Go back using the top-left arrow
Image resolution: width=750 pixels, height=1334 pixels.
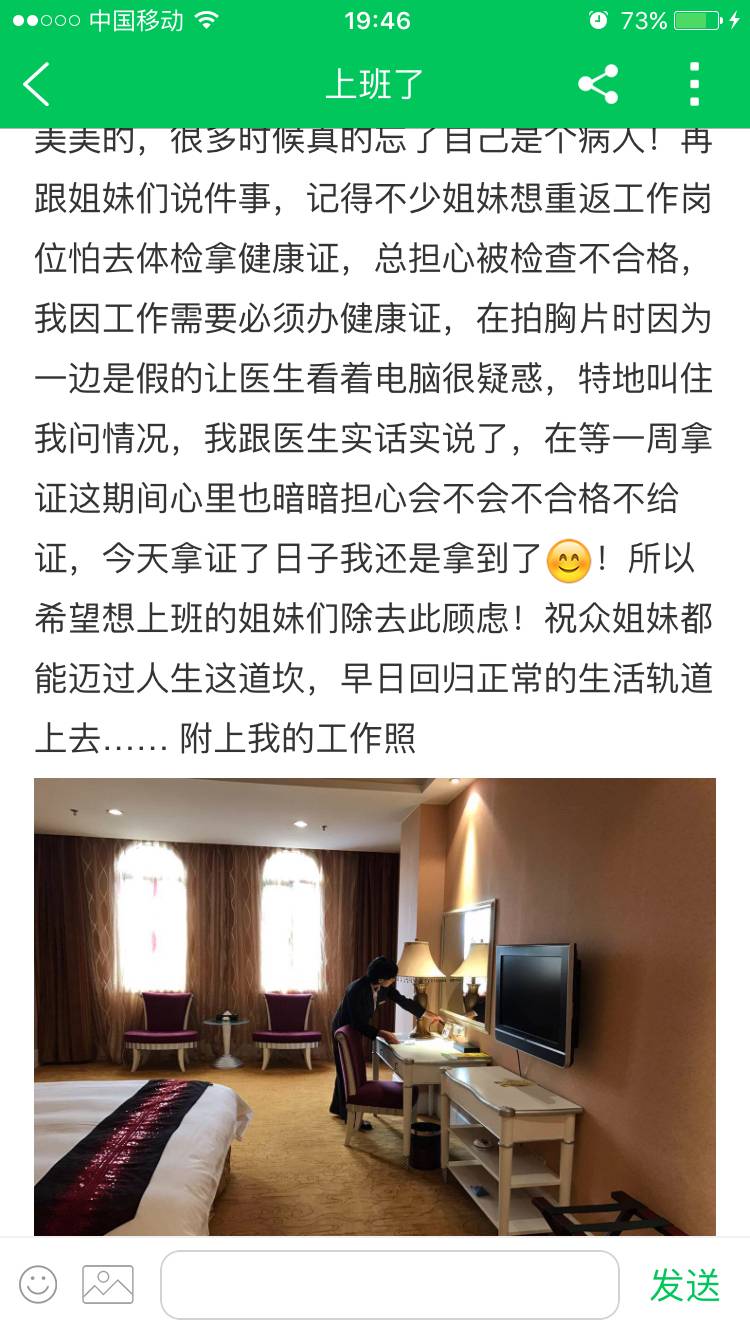(37, 84)
